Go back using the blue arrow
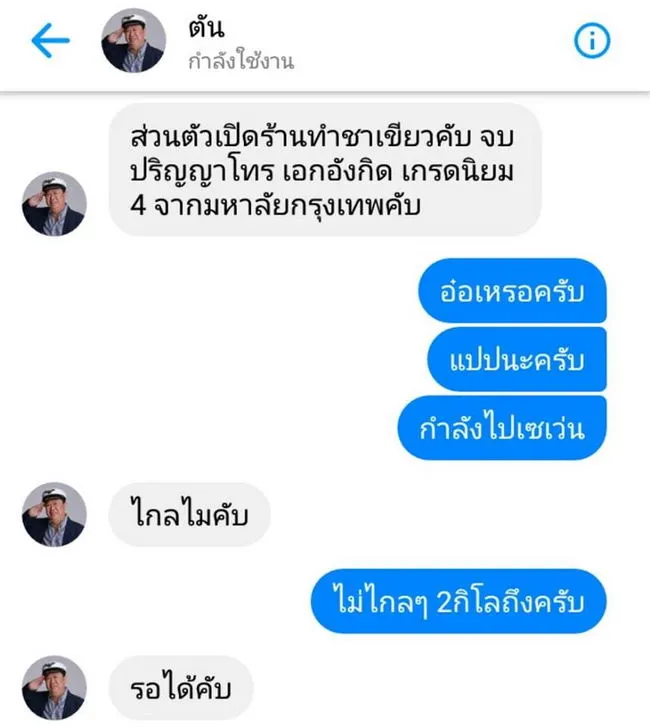 click(x=49, y=41)
